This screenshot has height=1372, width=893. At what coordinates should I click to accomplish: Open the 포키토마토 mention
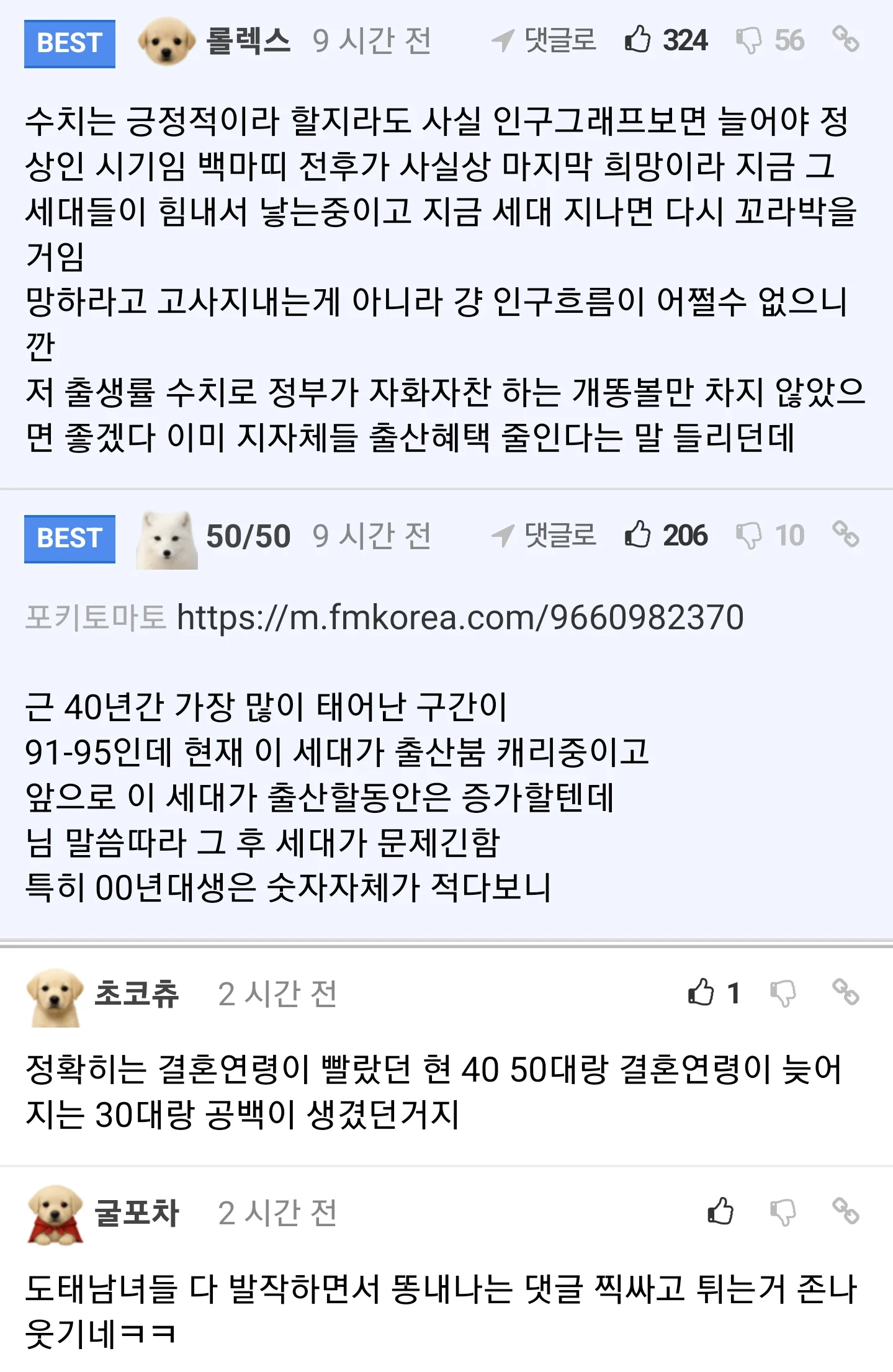pyautogui.click(x=96, y=617)
